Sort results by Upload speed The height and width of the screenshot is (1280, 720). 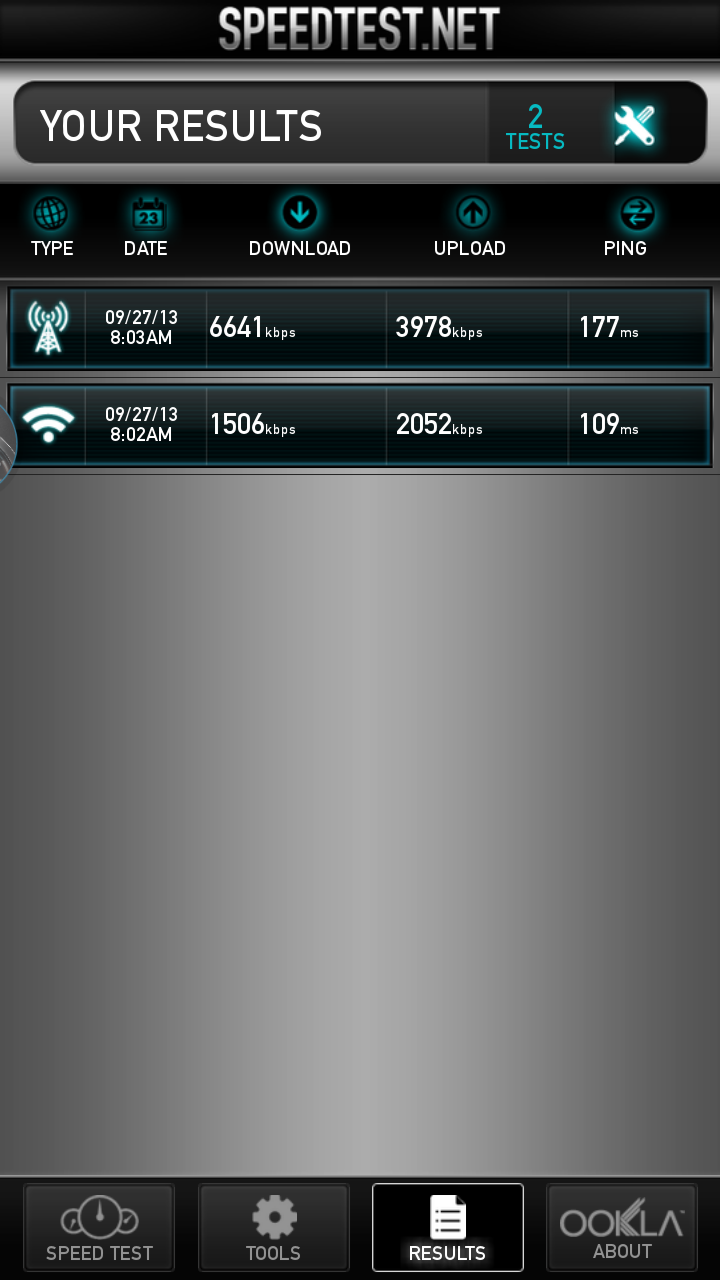(x=470, y=228)
